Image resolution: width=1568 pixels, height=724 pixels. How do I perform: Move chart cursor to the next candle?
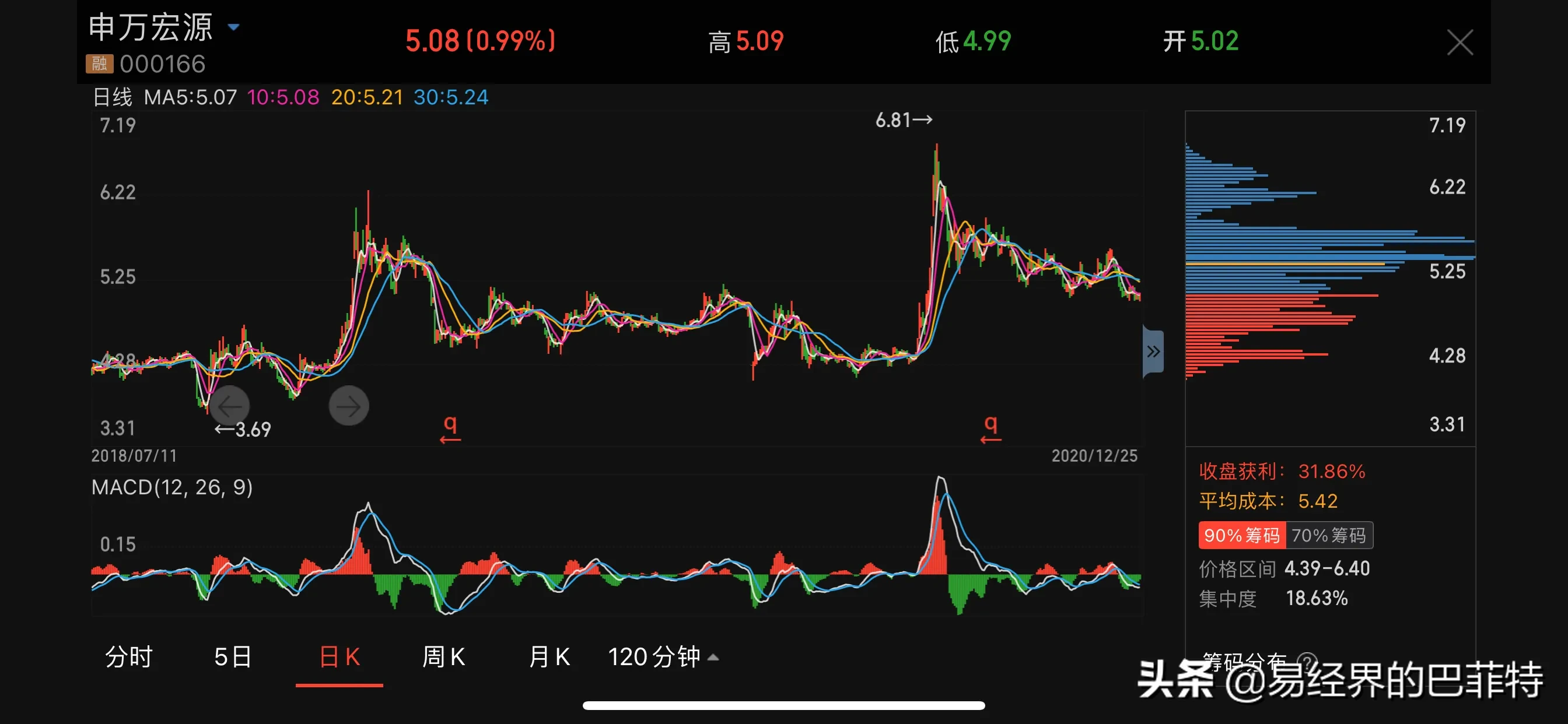click(x=349, y=406)
